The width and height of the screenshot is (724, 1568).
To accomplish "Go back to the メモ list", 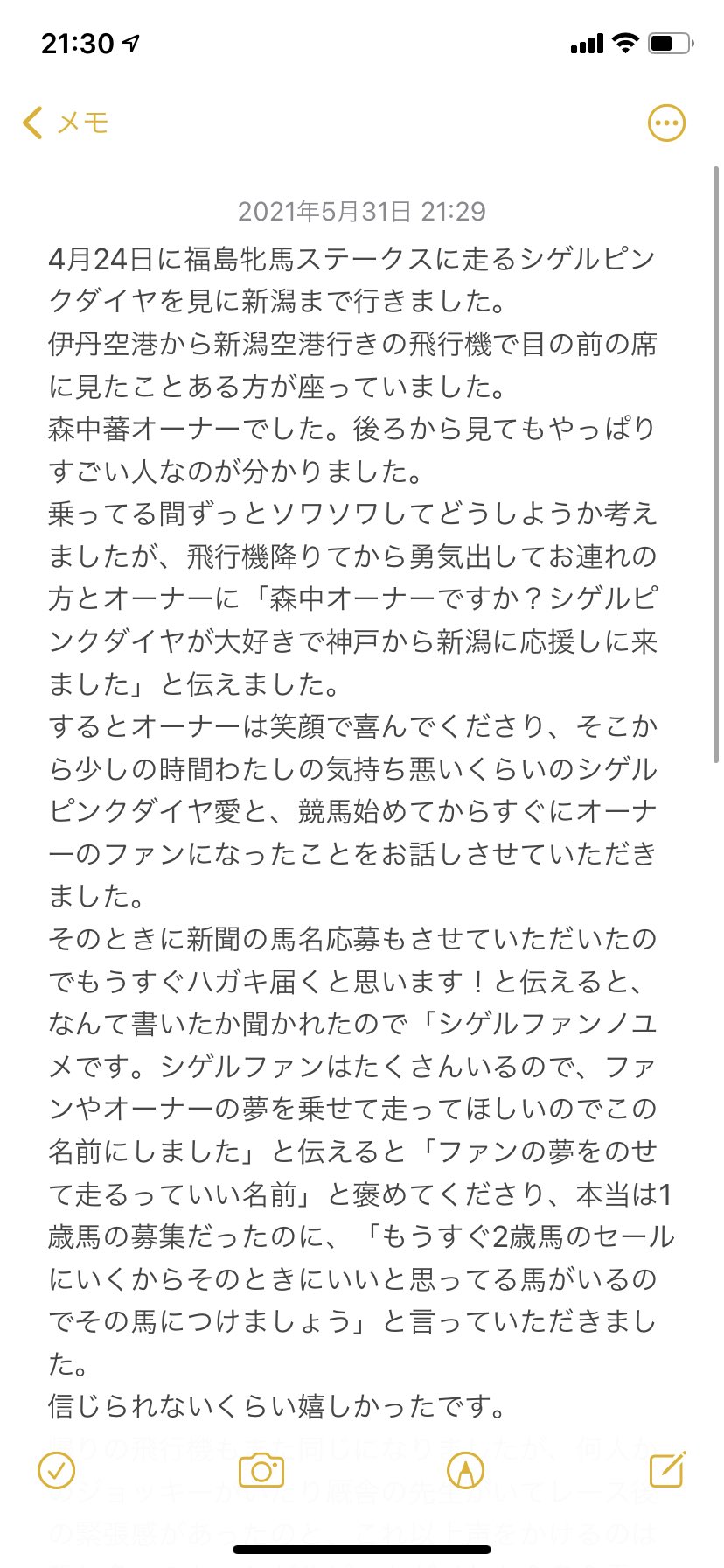I will pos(65,122).
